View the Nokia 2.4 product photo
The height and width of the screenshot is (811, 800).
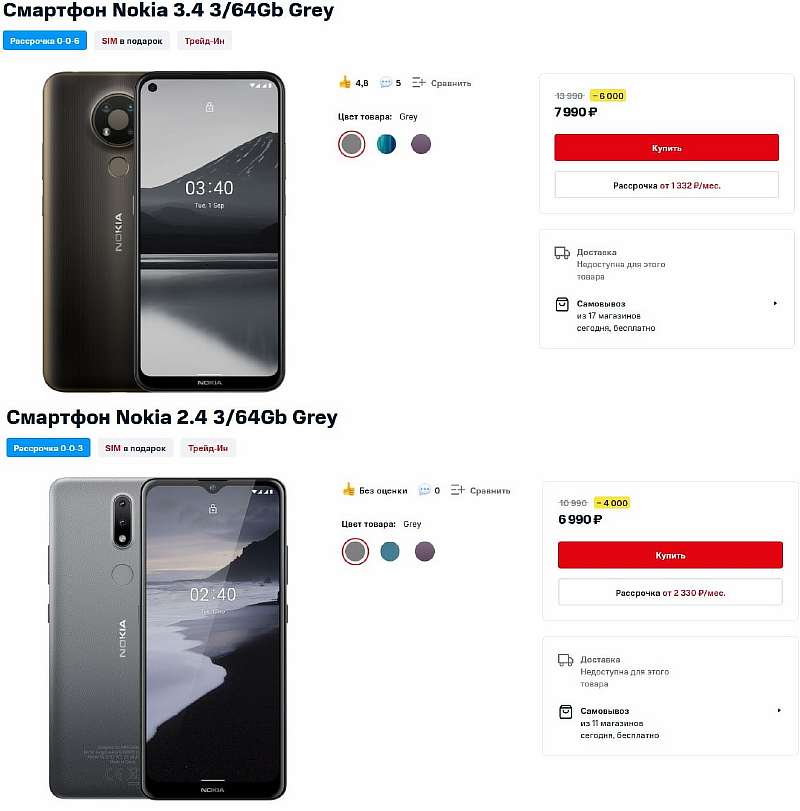[x=168, y=640]
